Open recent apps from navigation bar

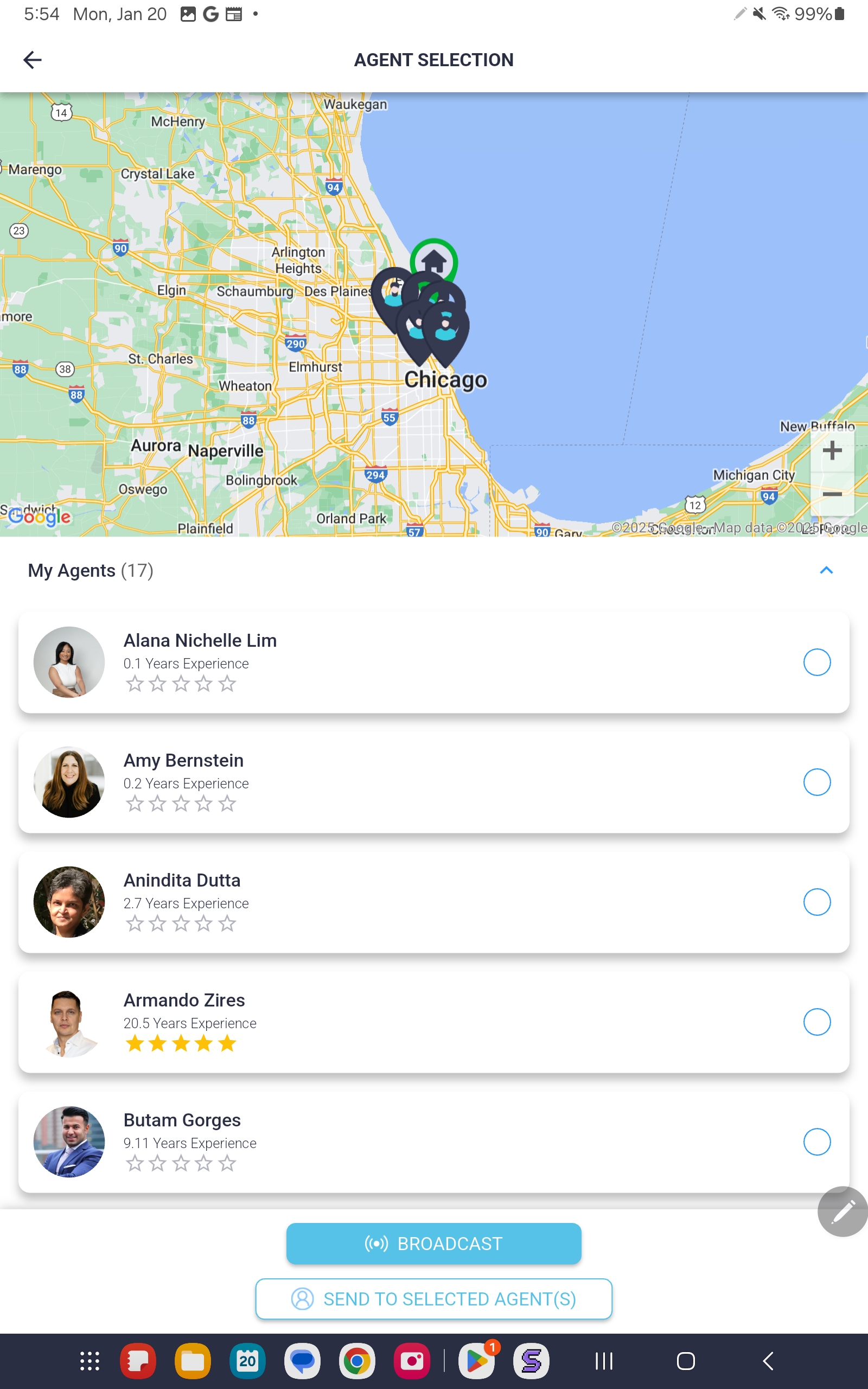coord(604,1361)
